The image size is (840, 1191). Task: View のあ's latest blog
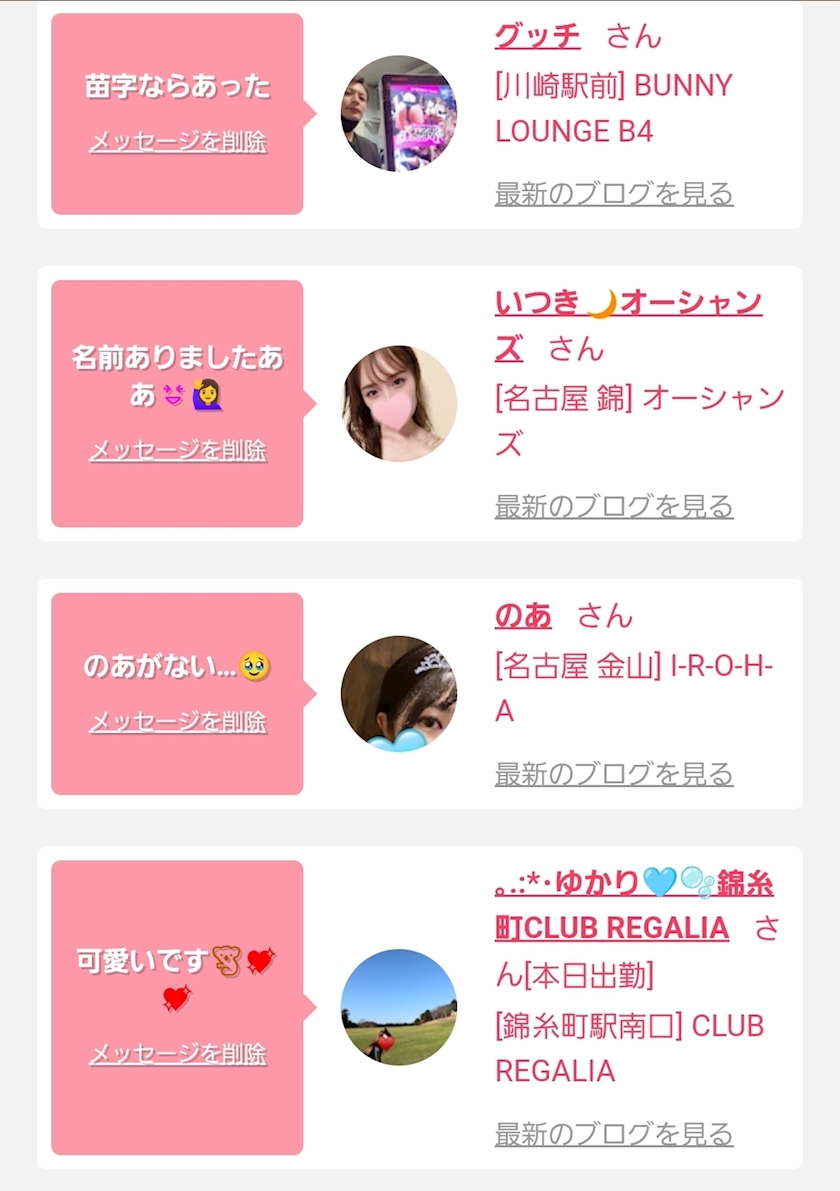pyautogui.click(x=614, y=773)
